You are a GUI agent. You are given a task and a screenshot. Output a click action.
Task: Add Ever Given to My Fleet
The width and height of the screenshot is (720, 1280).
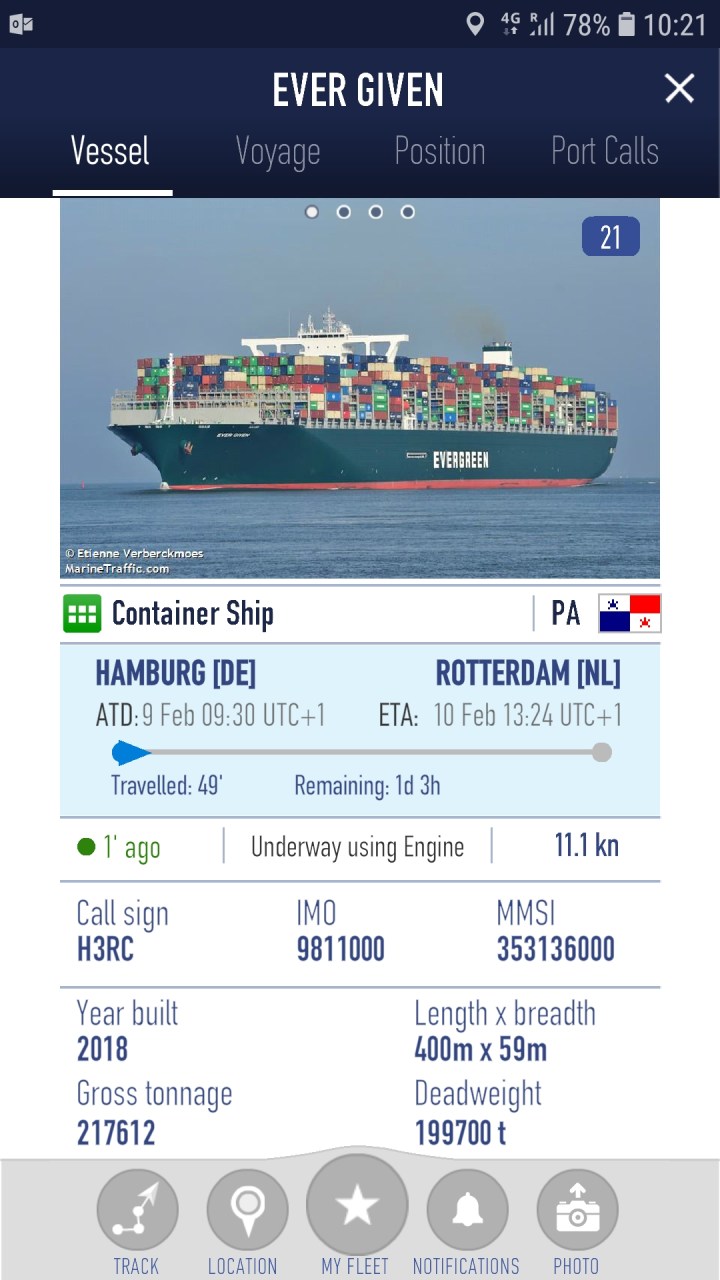tap(357, 1205)
